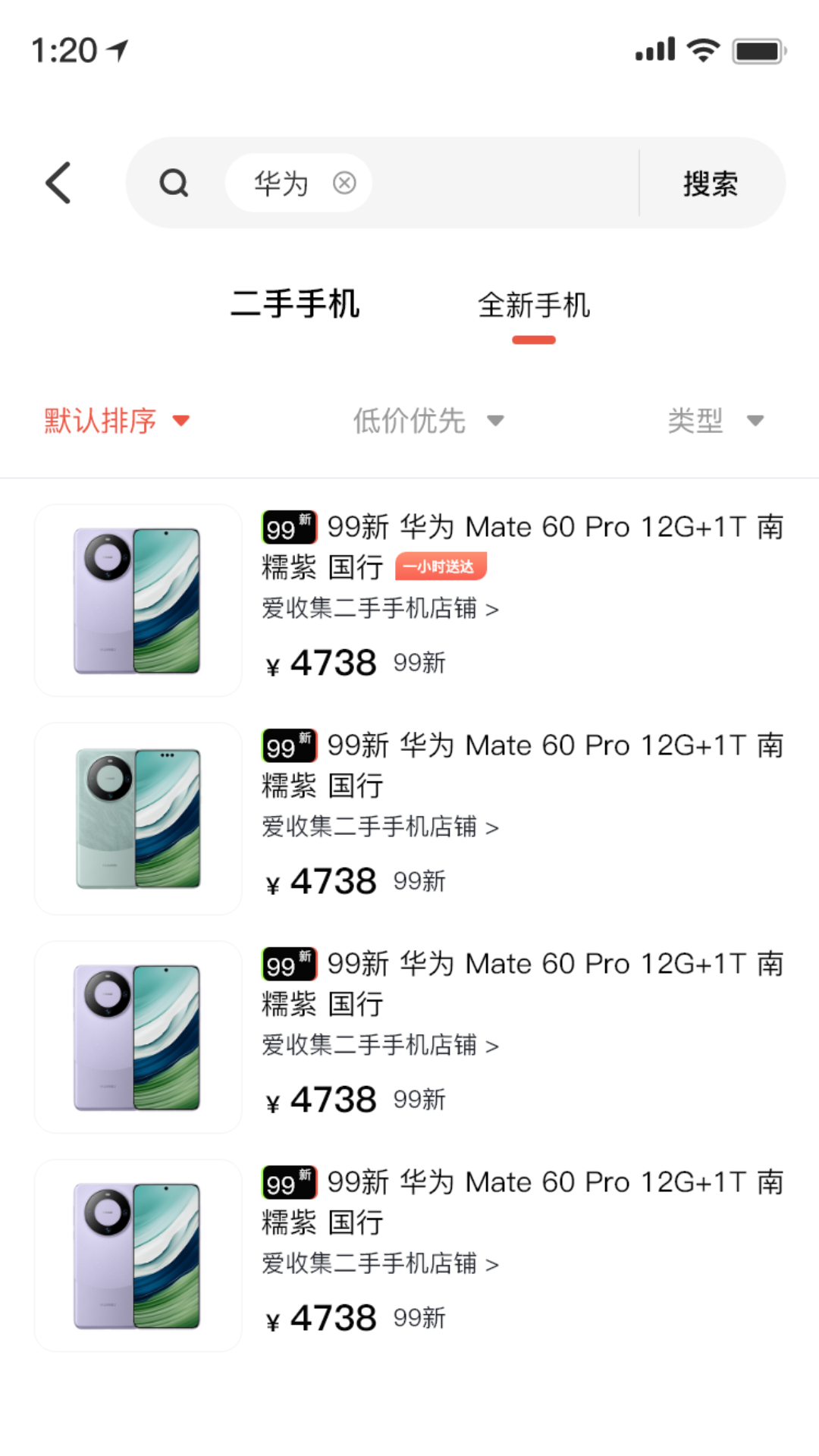Tap the battery level indicator
819x1456 pixels.
758,48
